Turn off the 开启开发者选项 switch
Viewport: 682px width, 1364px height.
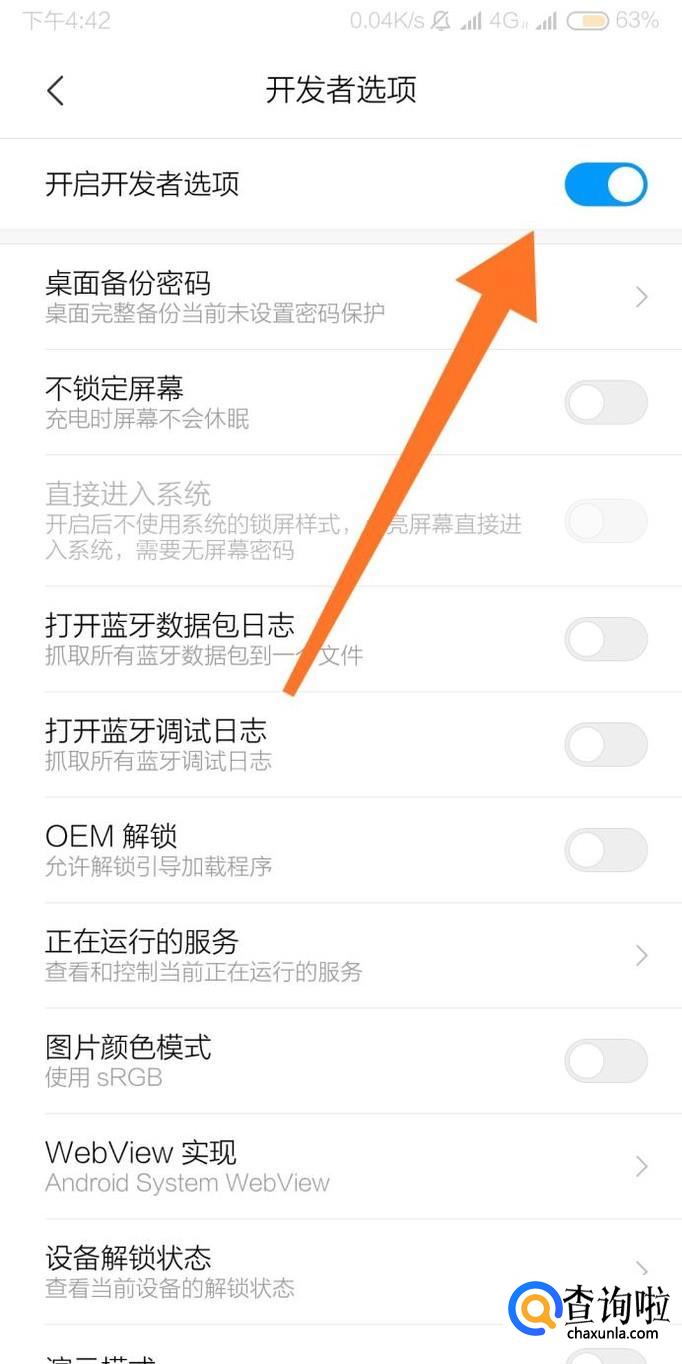pos(606,185)
